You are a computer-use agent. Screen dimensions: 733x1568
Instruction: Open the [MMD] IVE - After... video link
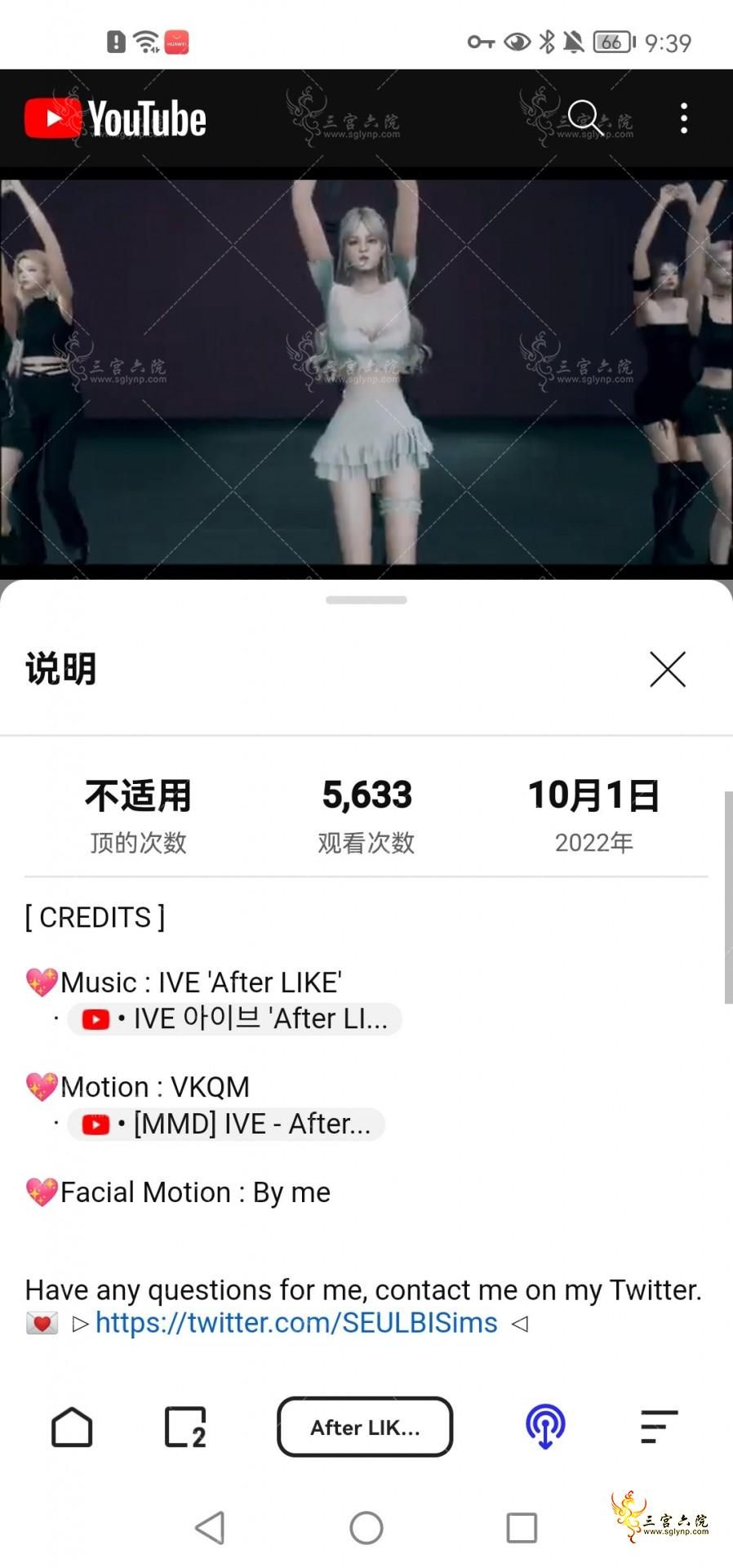226,1125
